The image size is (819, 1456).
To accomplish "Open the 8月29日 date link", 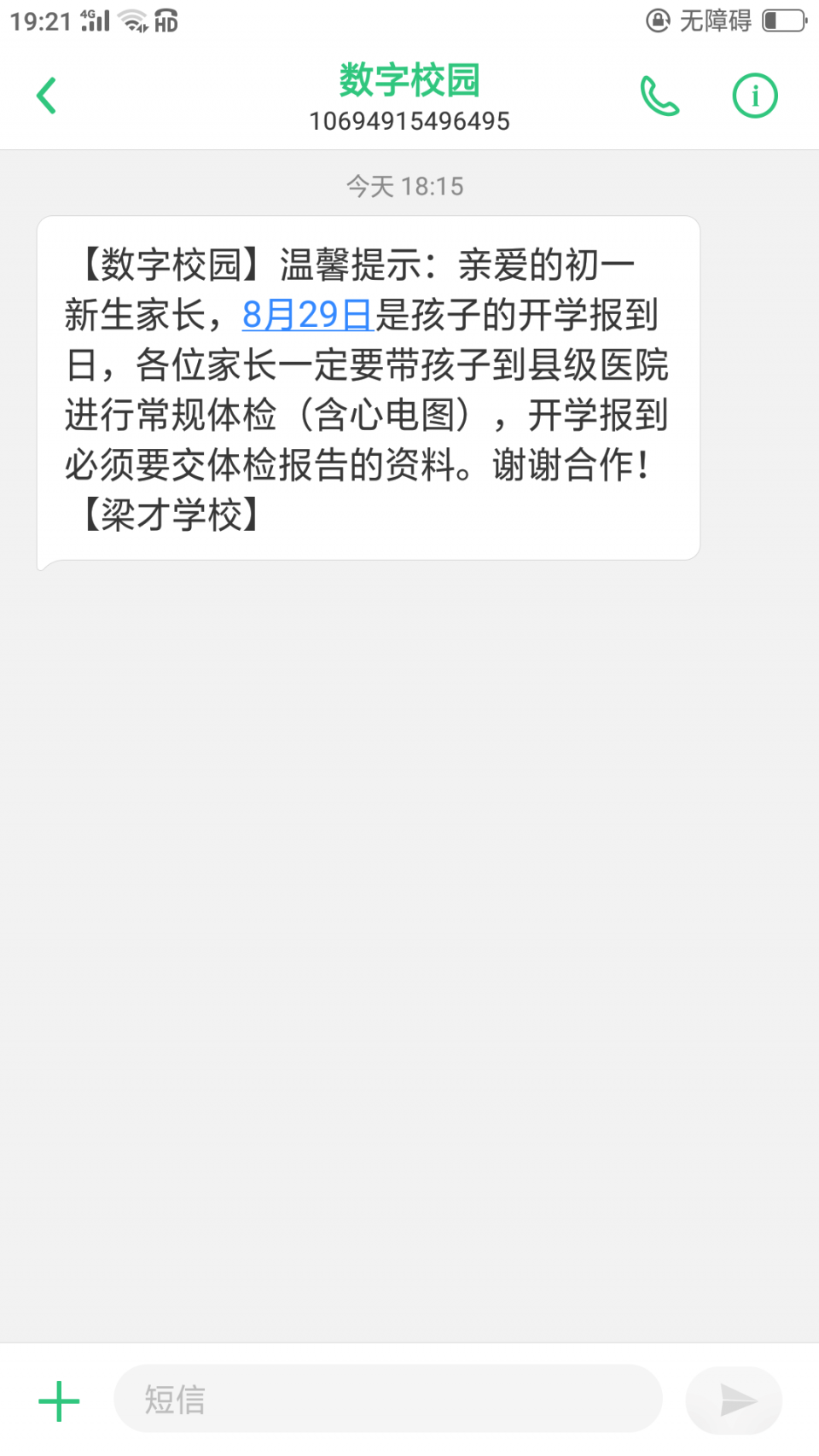I will (x=308, y=315).
